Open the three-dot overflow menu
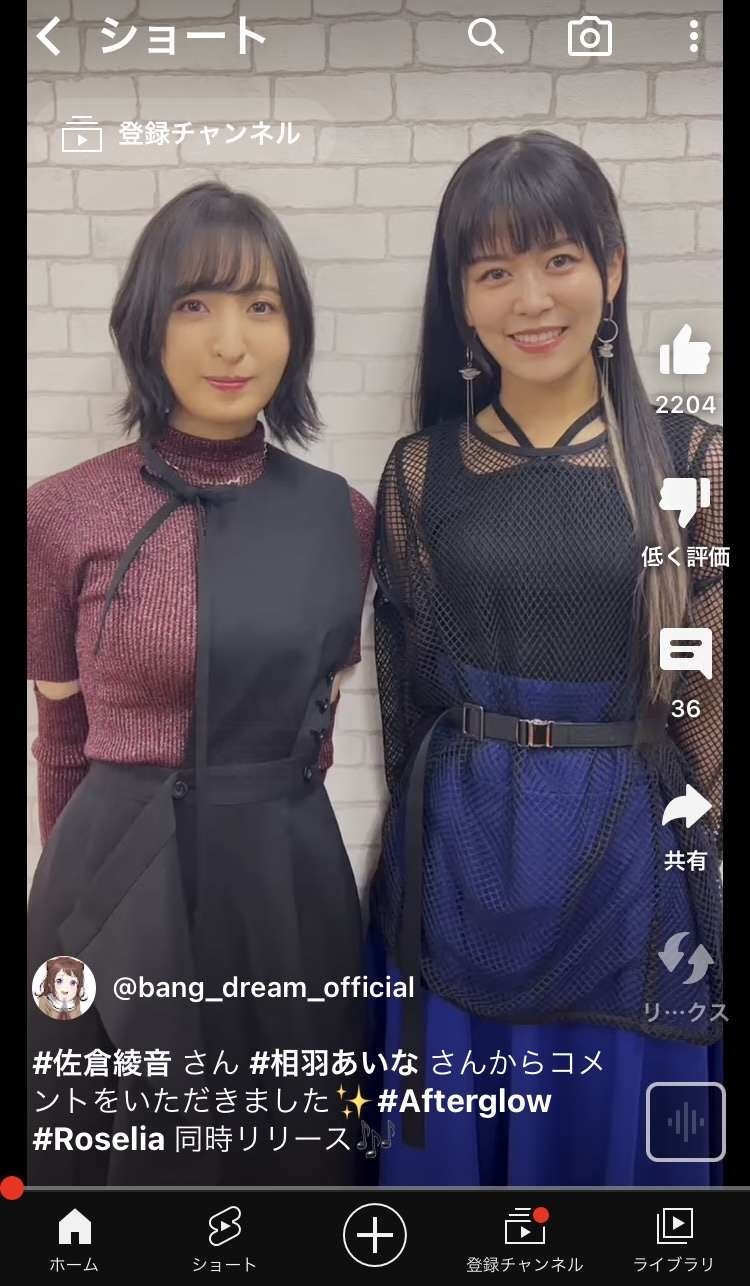Viewport: 750px width, 1286px height. tap(694, 37)
